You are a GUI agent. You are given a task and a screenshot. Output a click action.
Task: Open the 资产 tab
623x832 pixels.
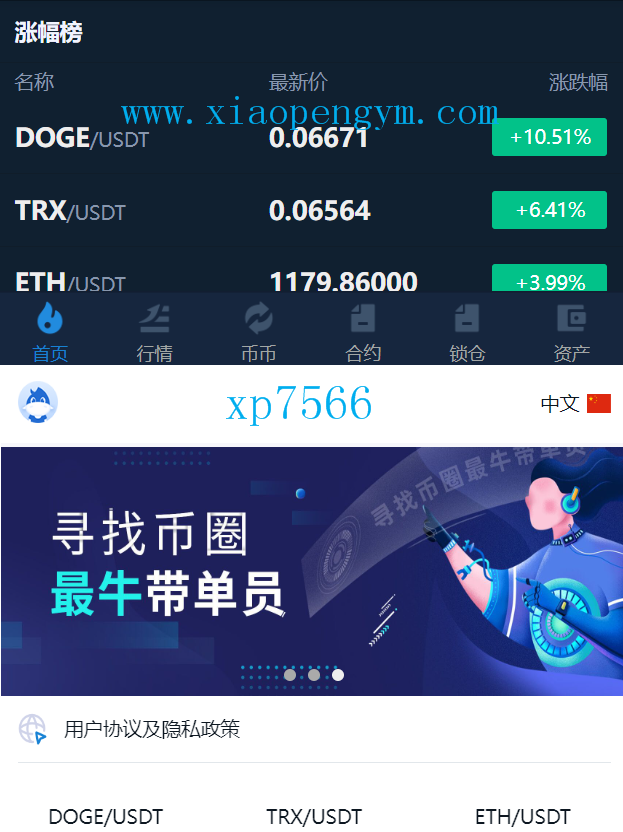pos(571,332)
